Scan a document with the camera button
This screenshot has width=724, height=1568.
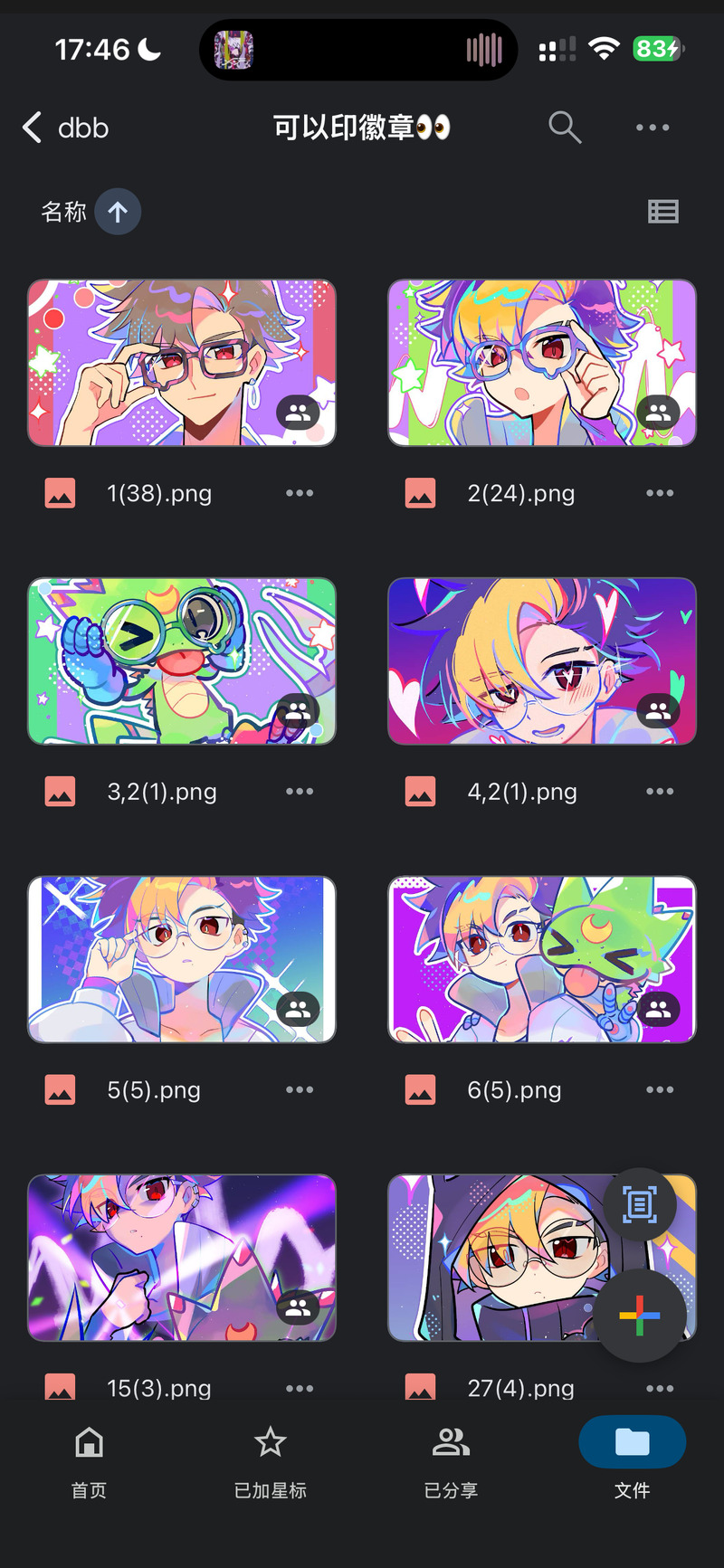[640, 1205]
